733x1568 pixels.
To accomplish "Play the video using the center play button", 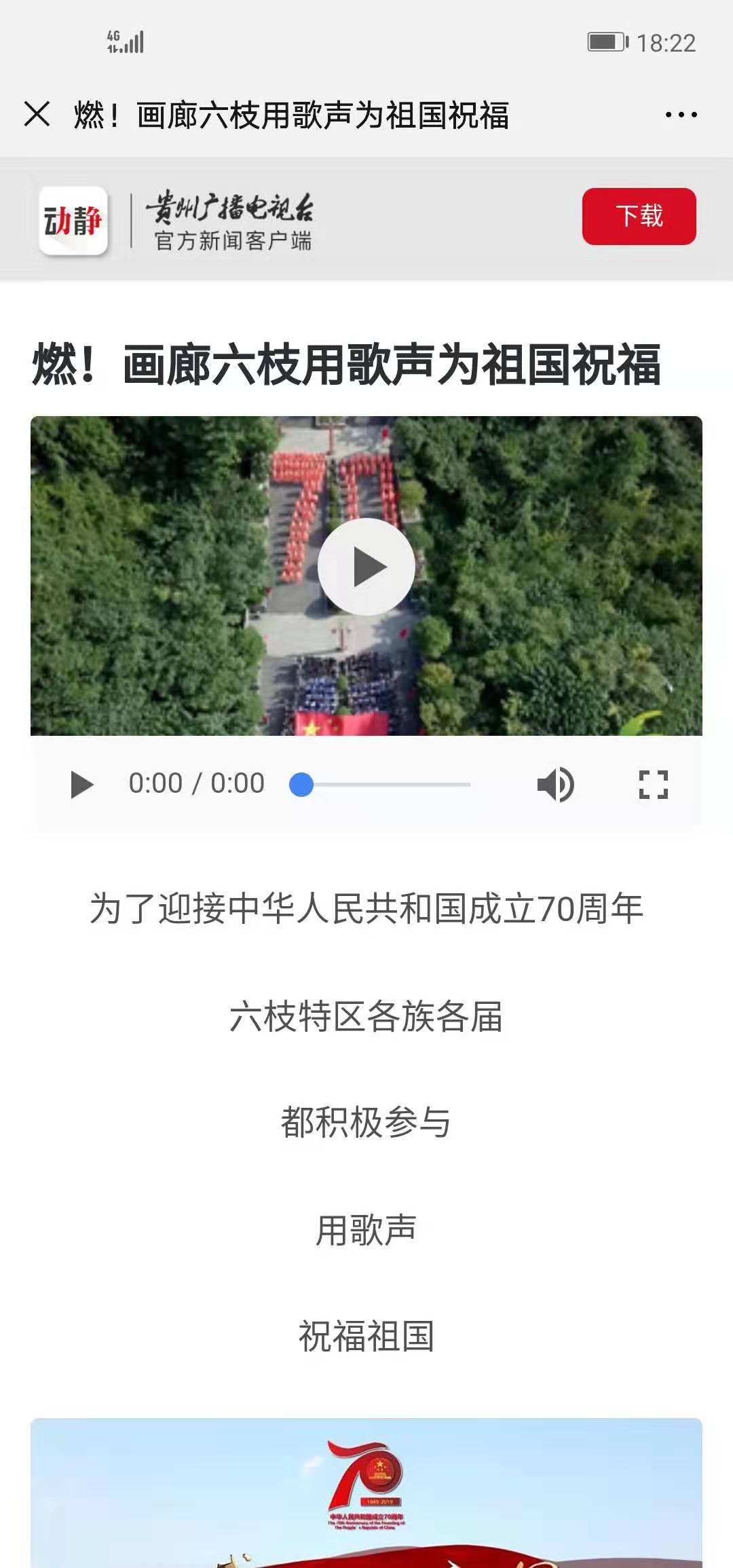I will tap(366, 567).
